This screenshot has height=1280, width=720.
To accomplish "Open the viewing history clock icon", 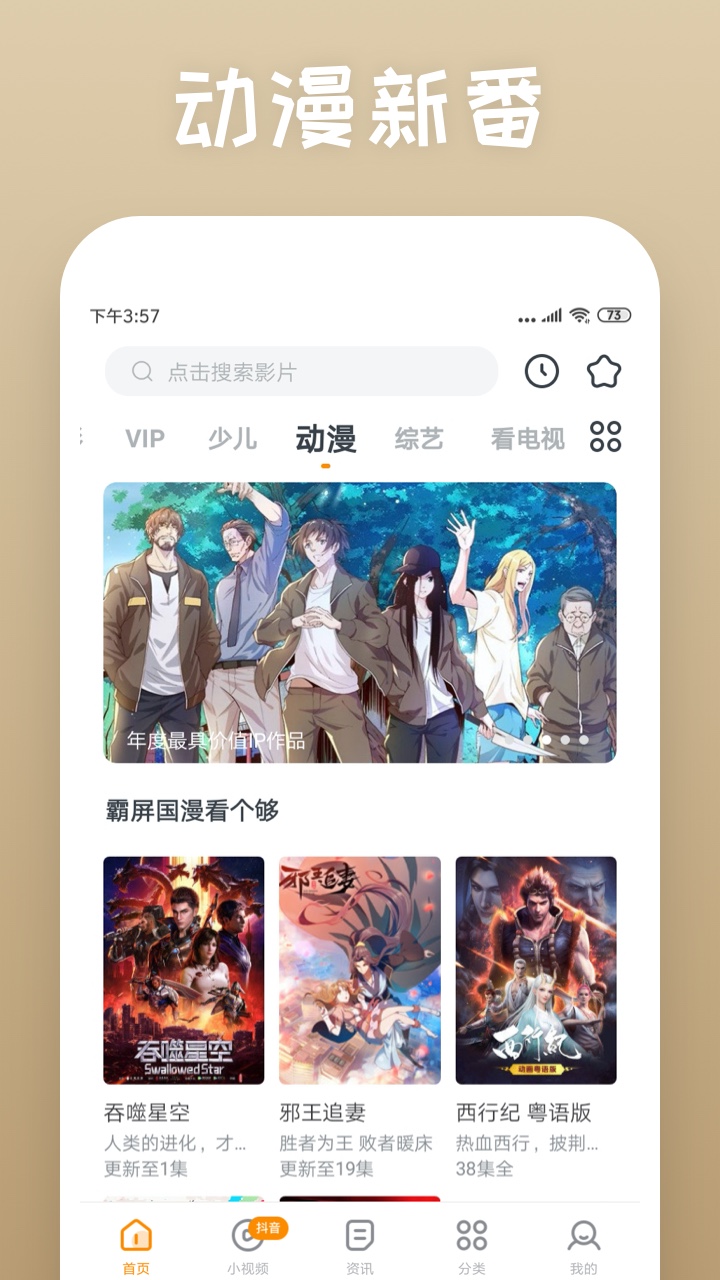I will point(541,371).
